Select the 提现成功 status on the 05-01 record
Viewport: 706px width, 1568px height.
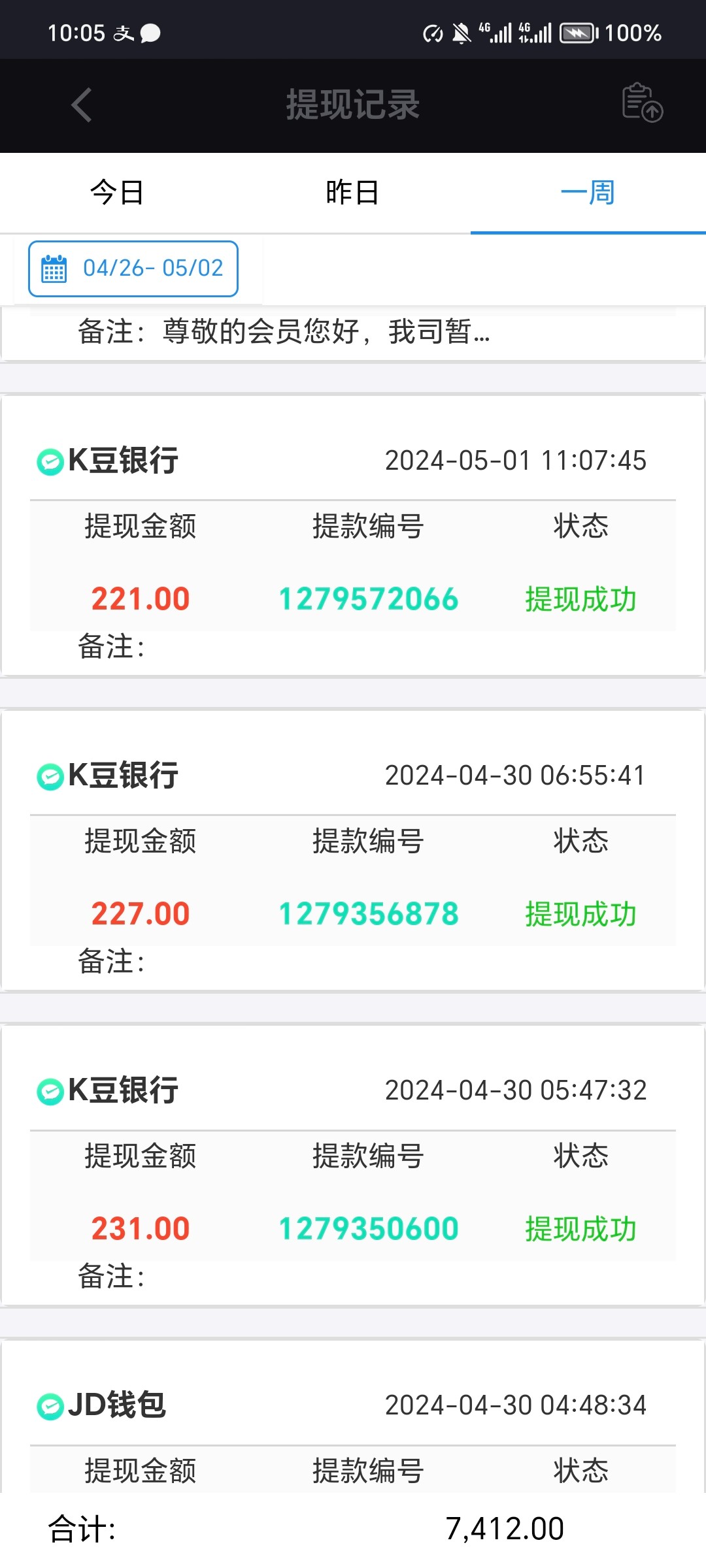[x=581, y=598]
